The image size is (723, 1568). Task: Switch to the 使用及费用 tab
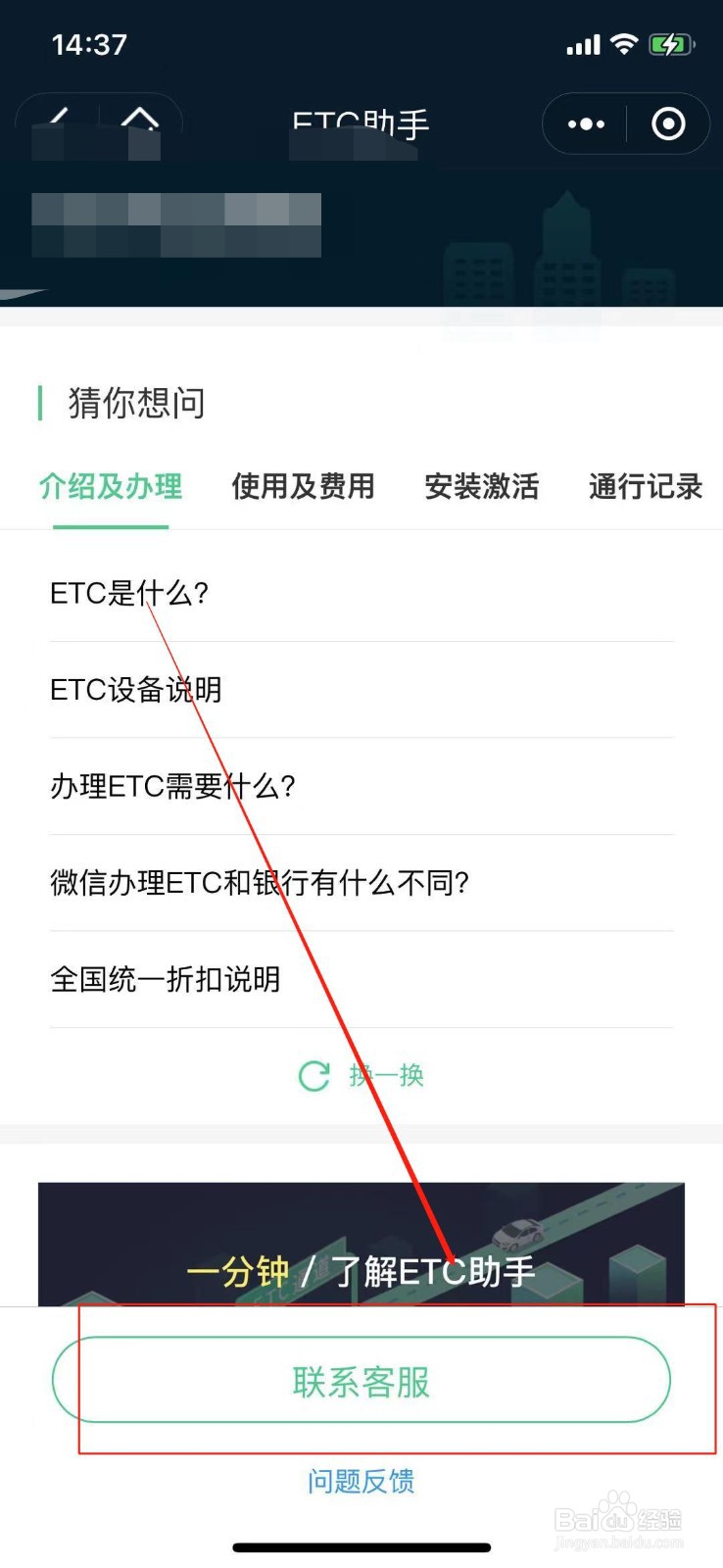[303, 487]
